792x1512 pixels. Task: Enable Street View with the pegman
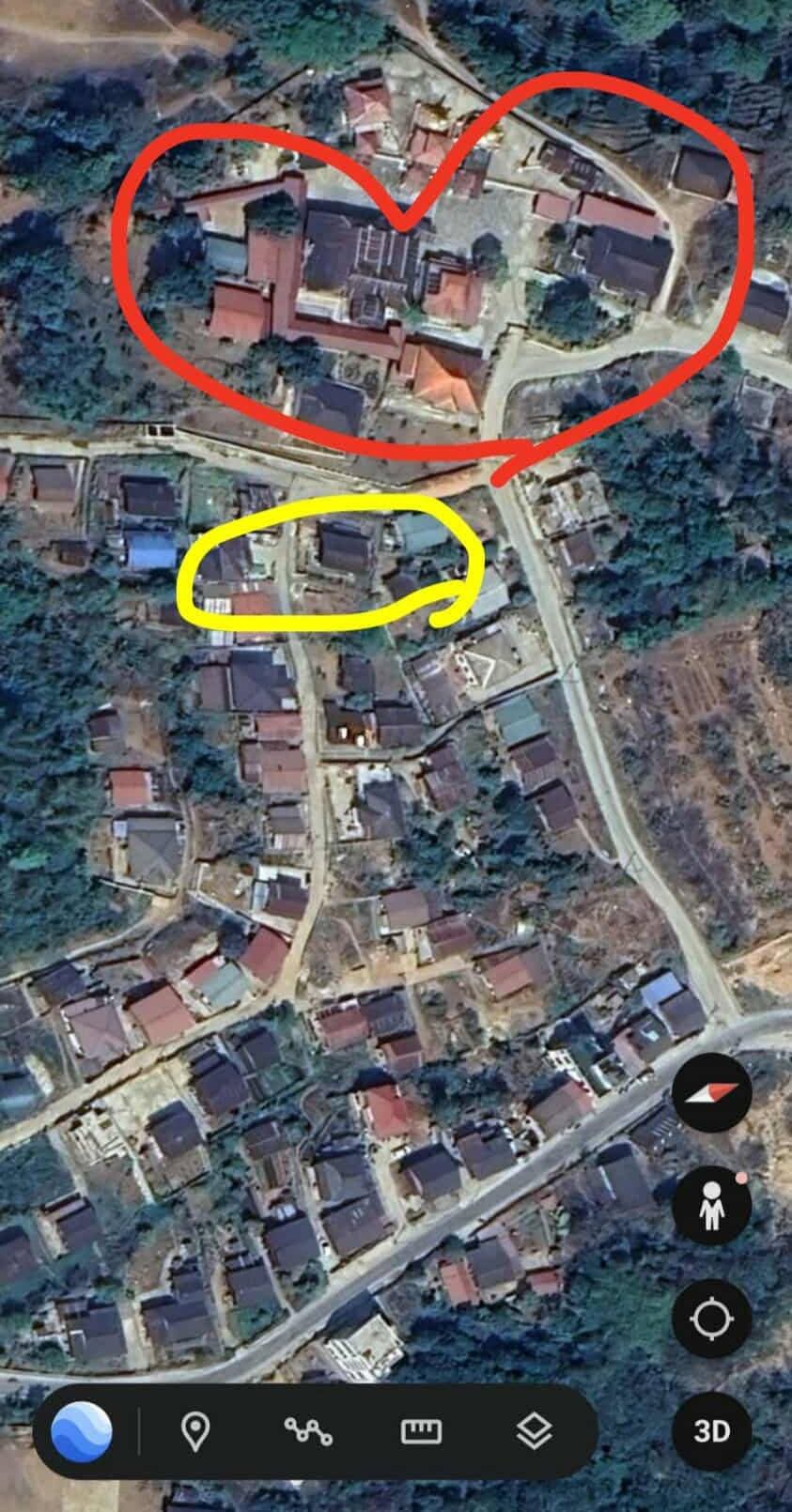[711, 1207]
